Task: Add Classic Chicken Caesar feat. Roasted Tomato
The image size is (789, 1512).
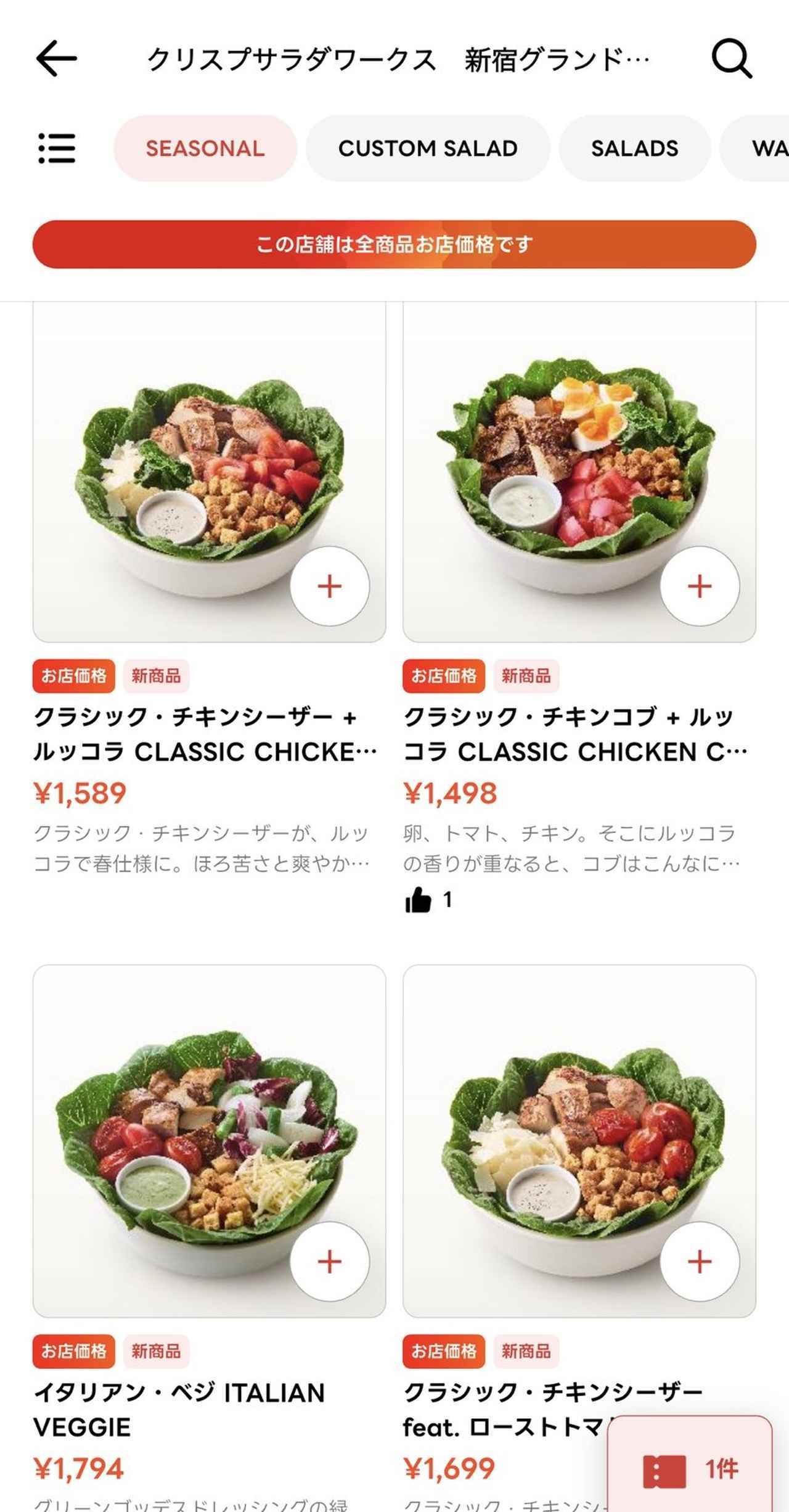Action: [700, 1262]
